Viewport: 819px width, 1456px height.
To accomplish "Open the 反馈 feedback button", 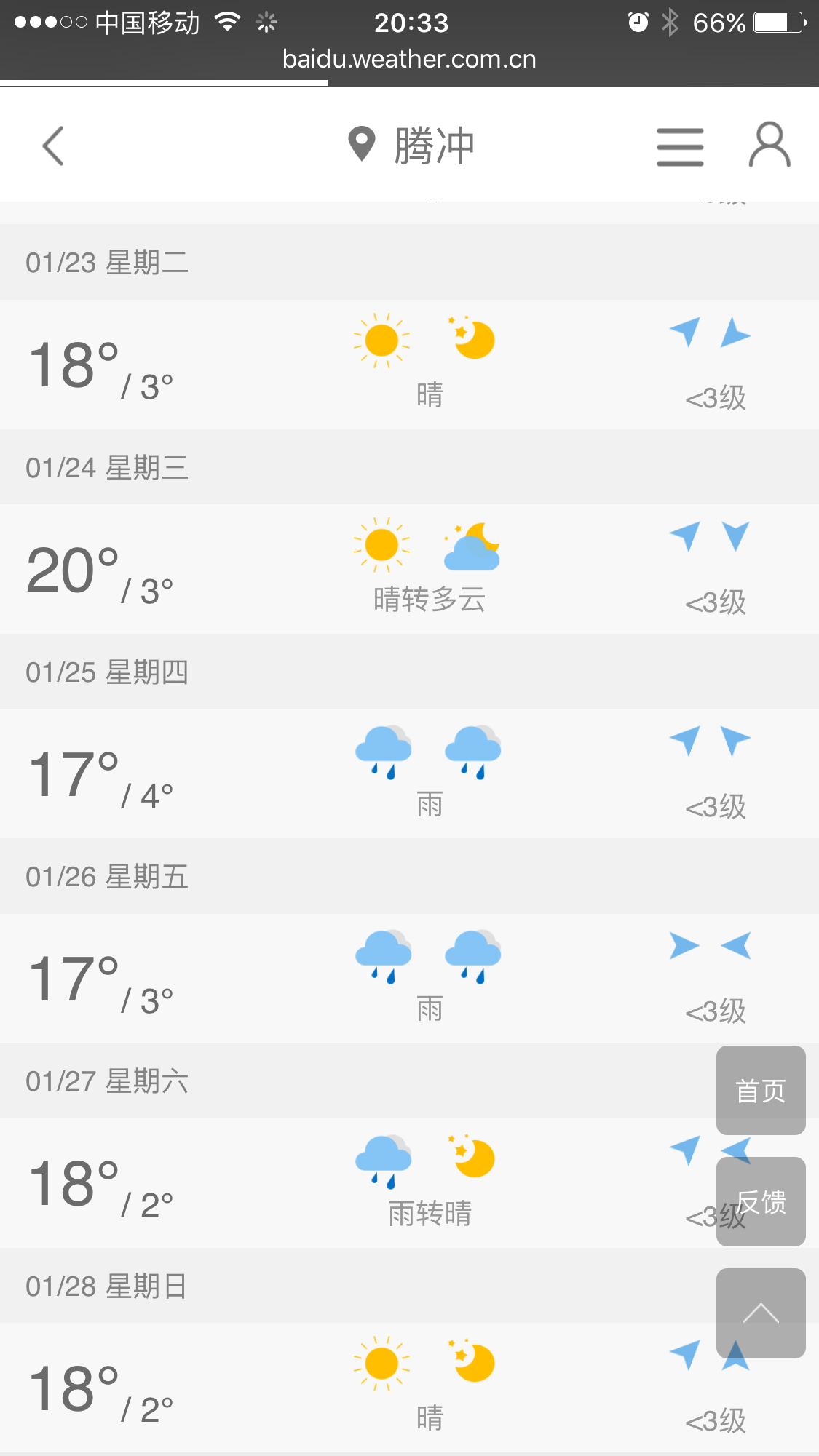I will click(761, 1201).
